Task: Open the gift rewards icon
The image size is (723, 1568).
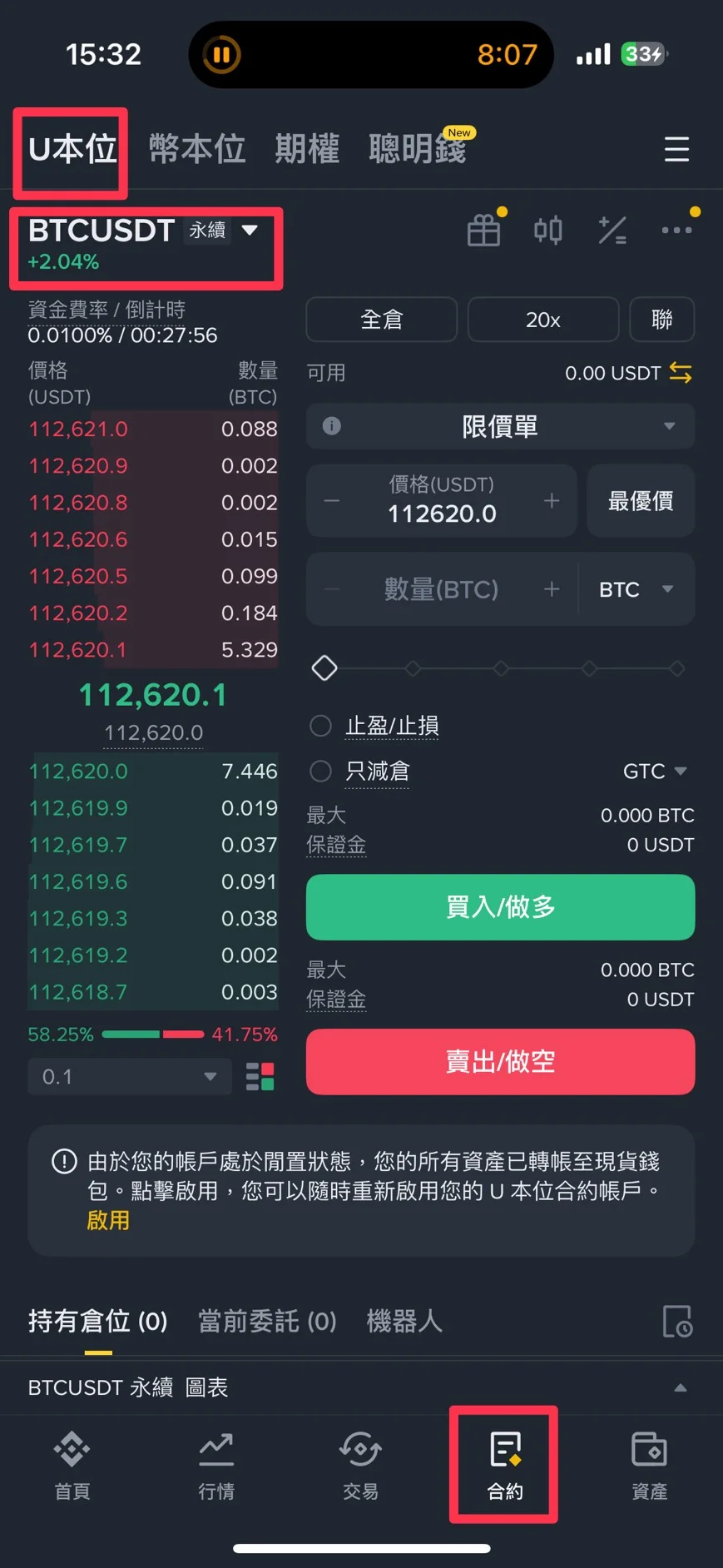Action: [x=483, y=231]
